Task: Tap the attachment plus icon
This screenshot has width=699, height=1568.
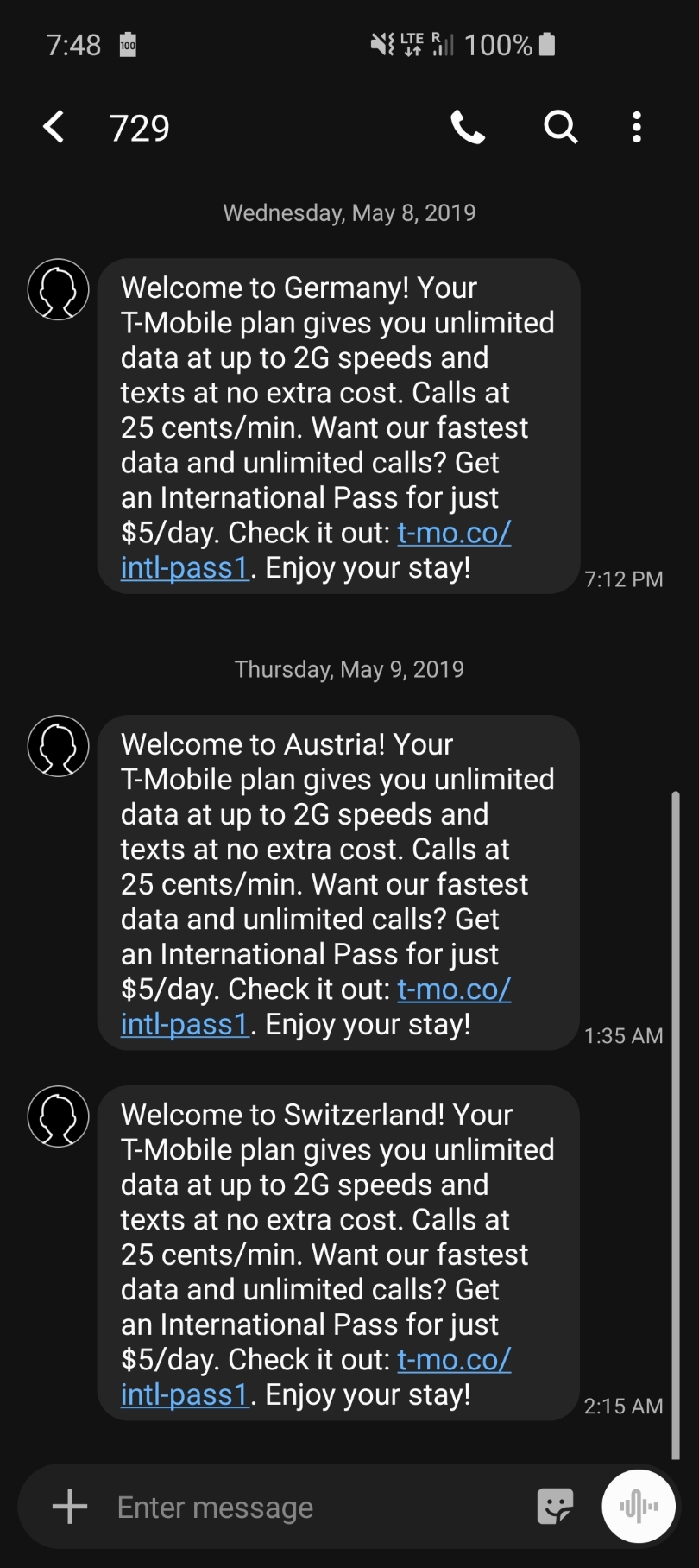Action: 70,1507
